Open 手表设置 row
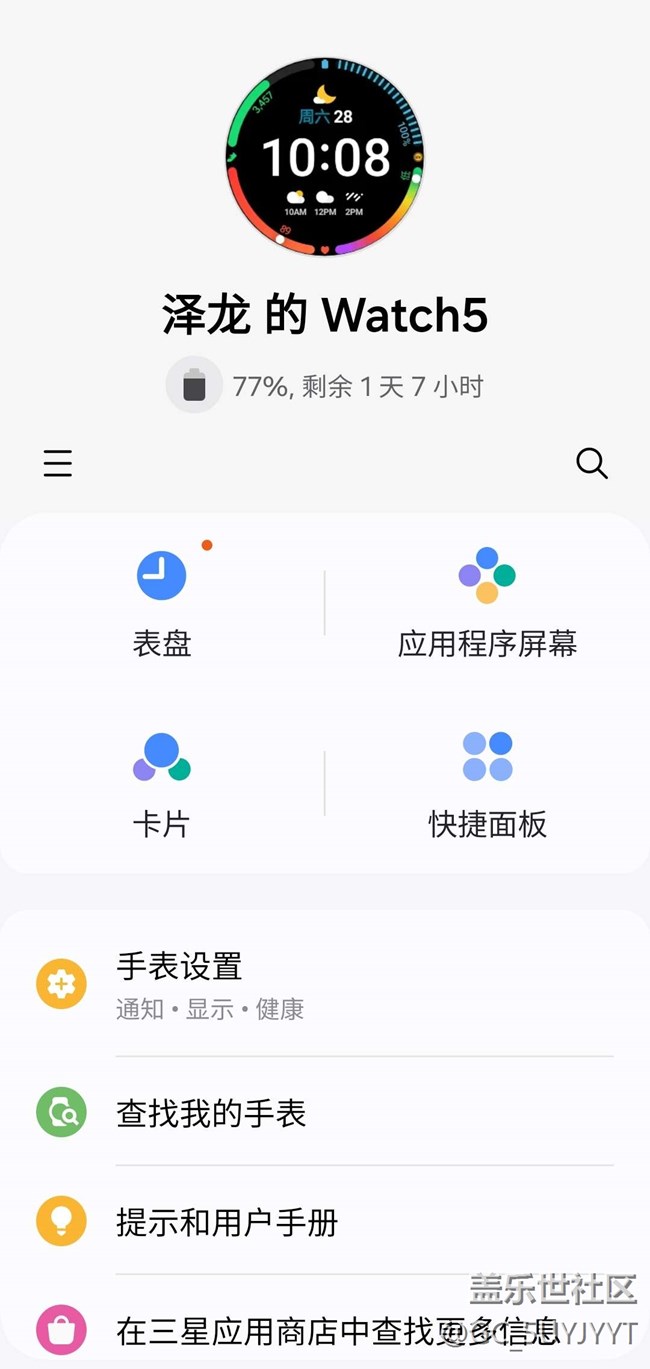650x1369 pixels. 325,983
